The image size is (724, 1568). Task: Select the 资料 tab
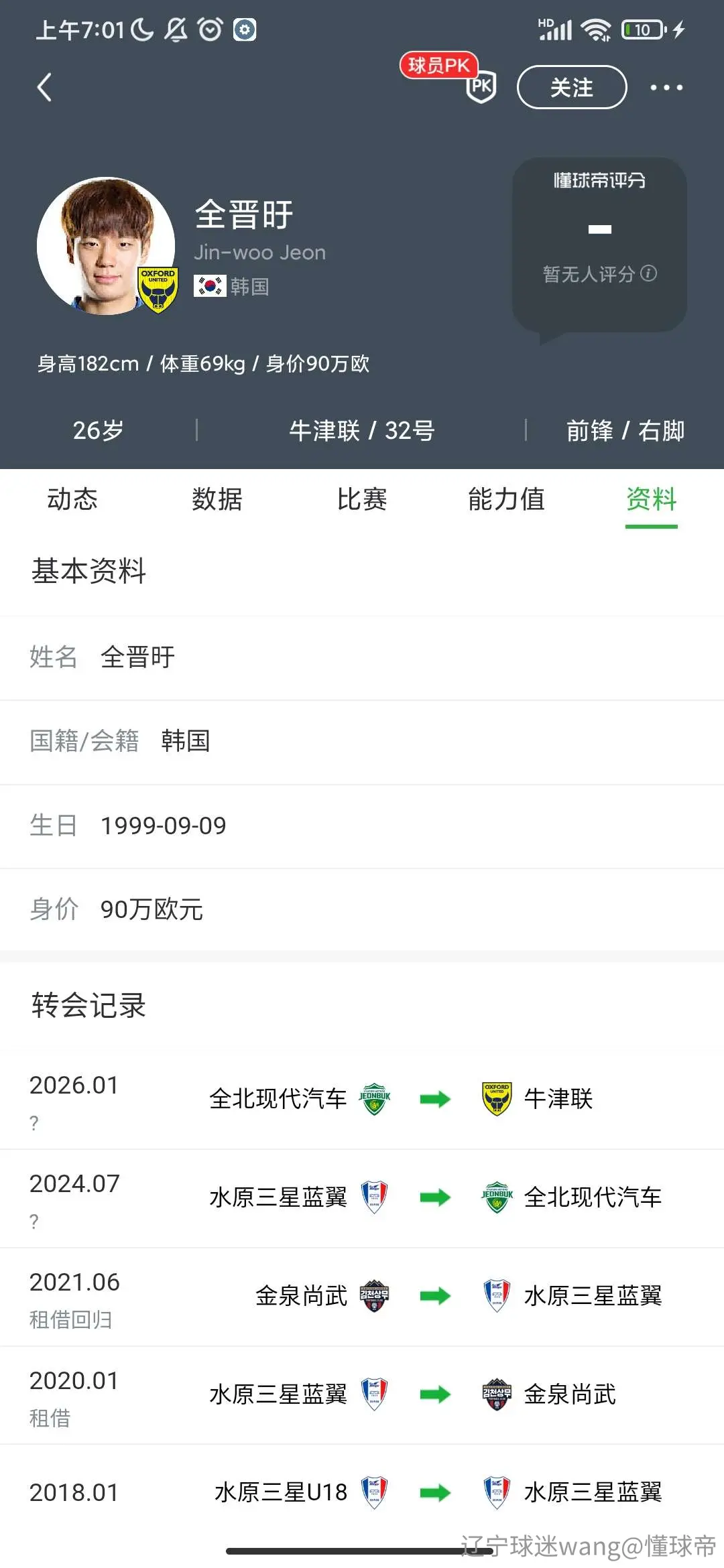pyautogui.click(x=651, y=499)
